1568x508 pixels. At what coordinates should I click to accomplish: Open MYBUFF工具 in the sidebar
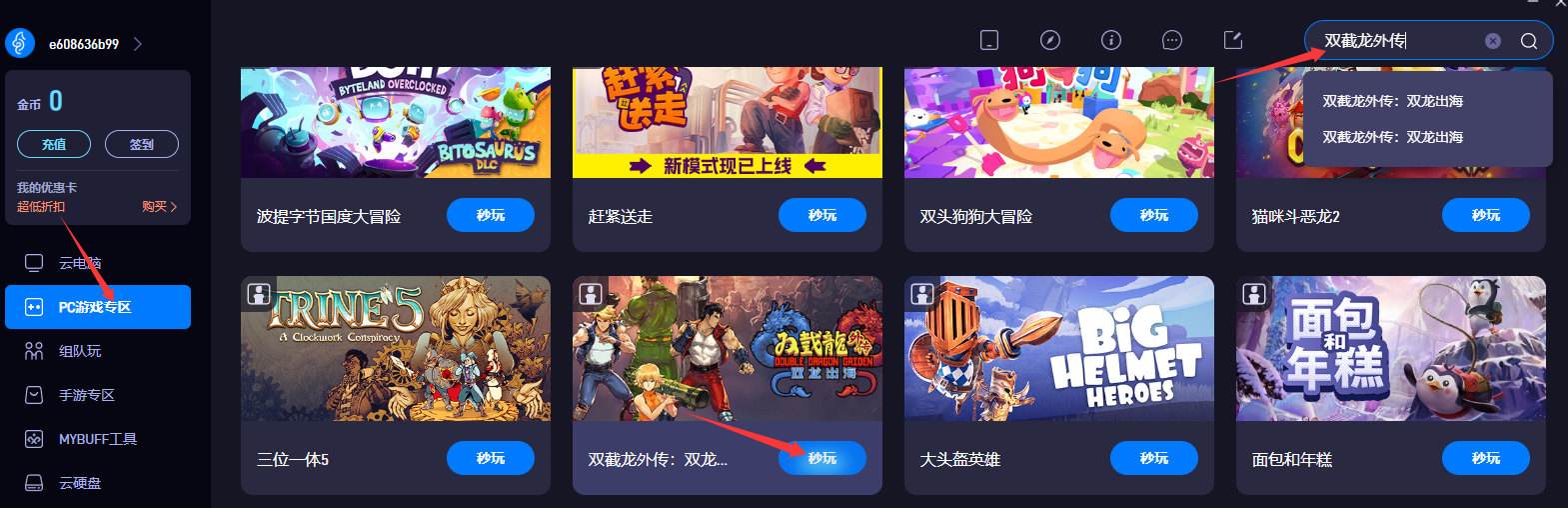click(97, 439)
